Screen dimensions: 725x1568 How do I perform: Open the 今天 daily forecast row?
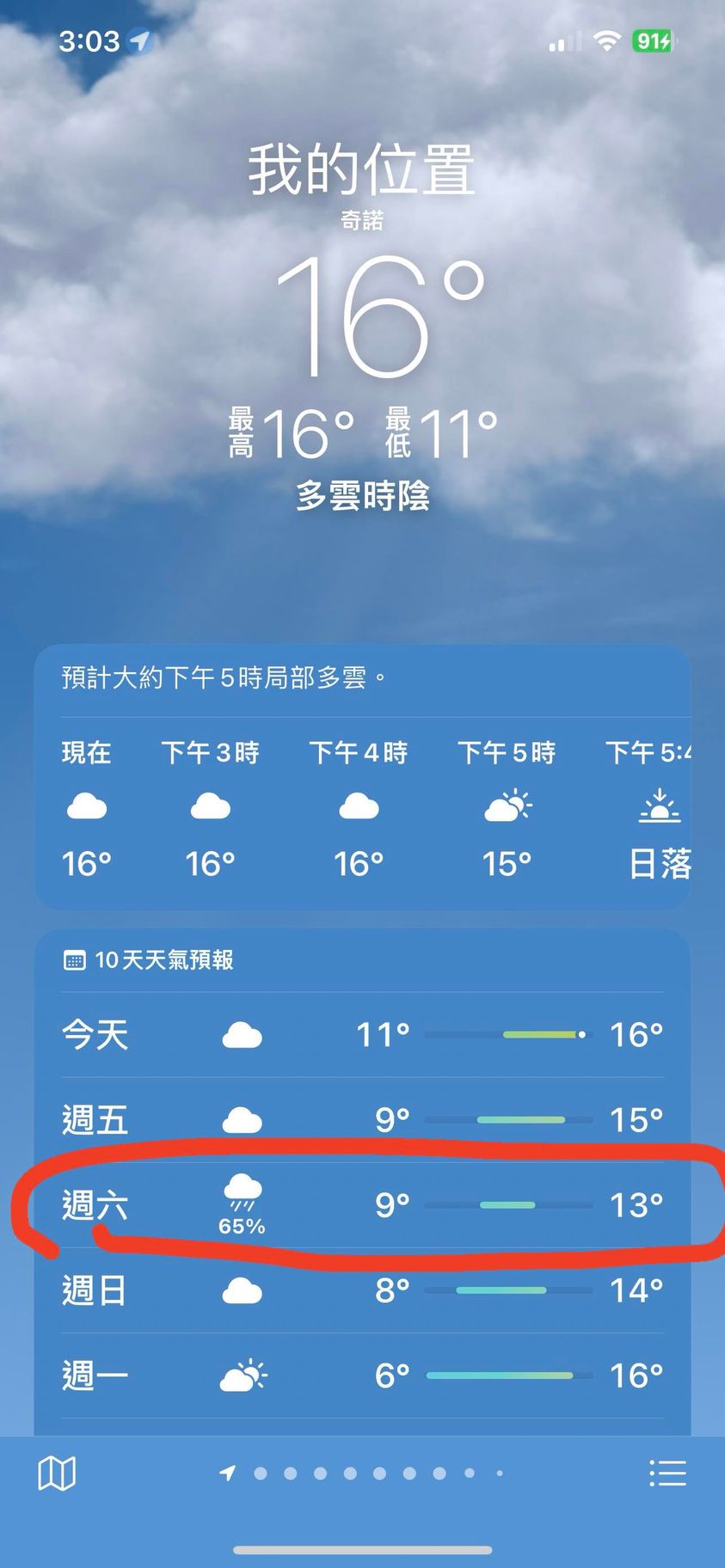click(x=362, y=1034)
